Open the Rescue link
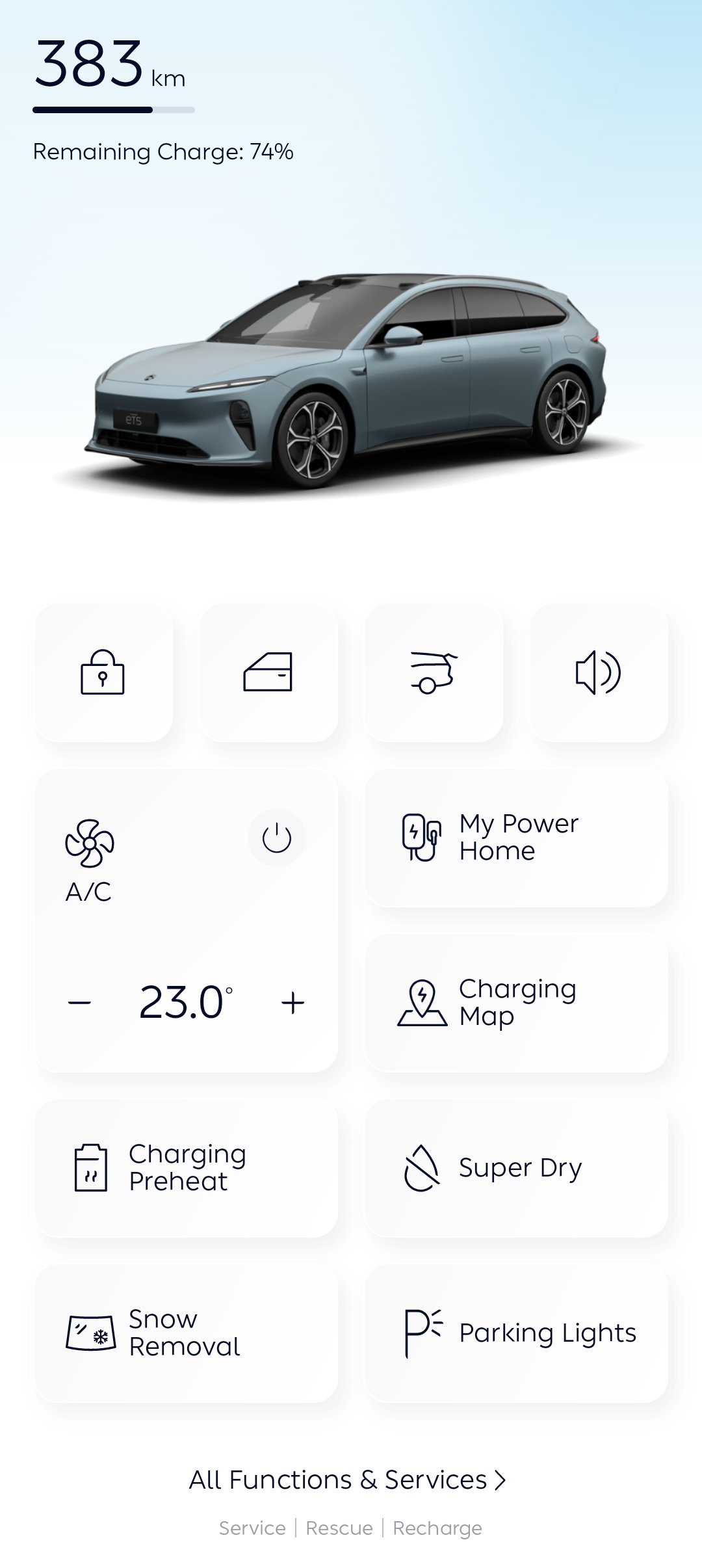This screenshot has height=1568, width=702. click(339, 1528)
